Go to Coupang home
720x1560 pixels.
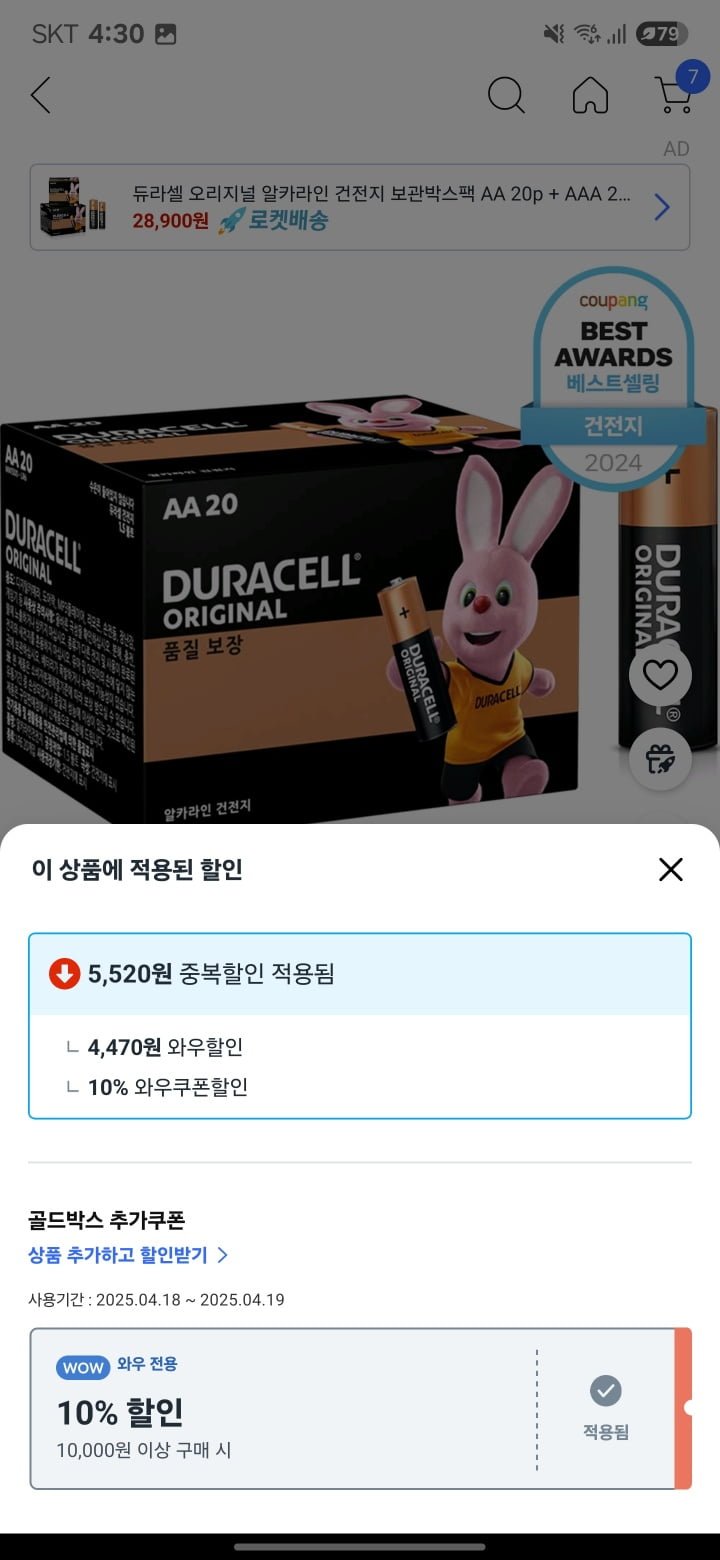coord(590,96)
